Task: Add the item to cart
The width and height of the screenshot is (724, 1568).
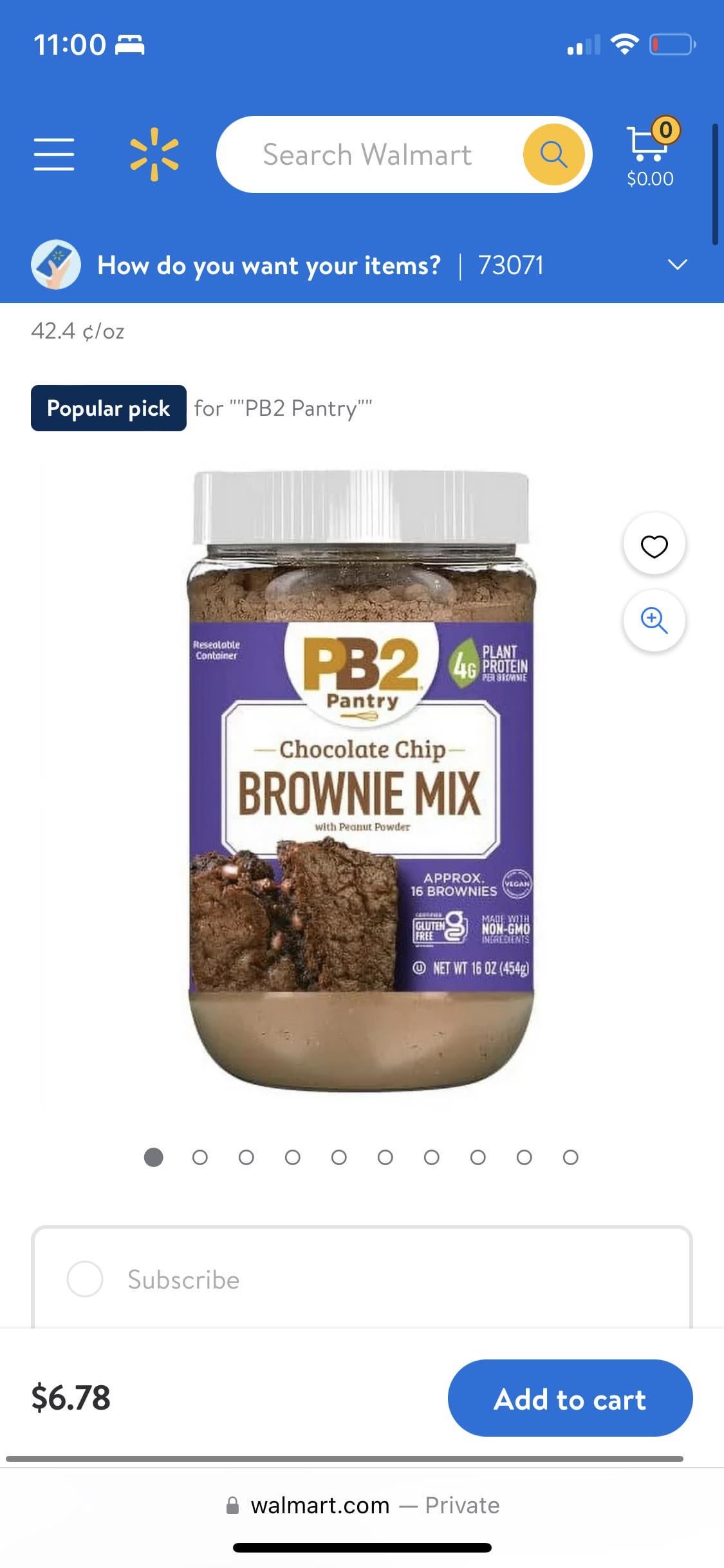Action: tap(570, 1398)
